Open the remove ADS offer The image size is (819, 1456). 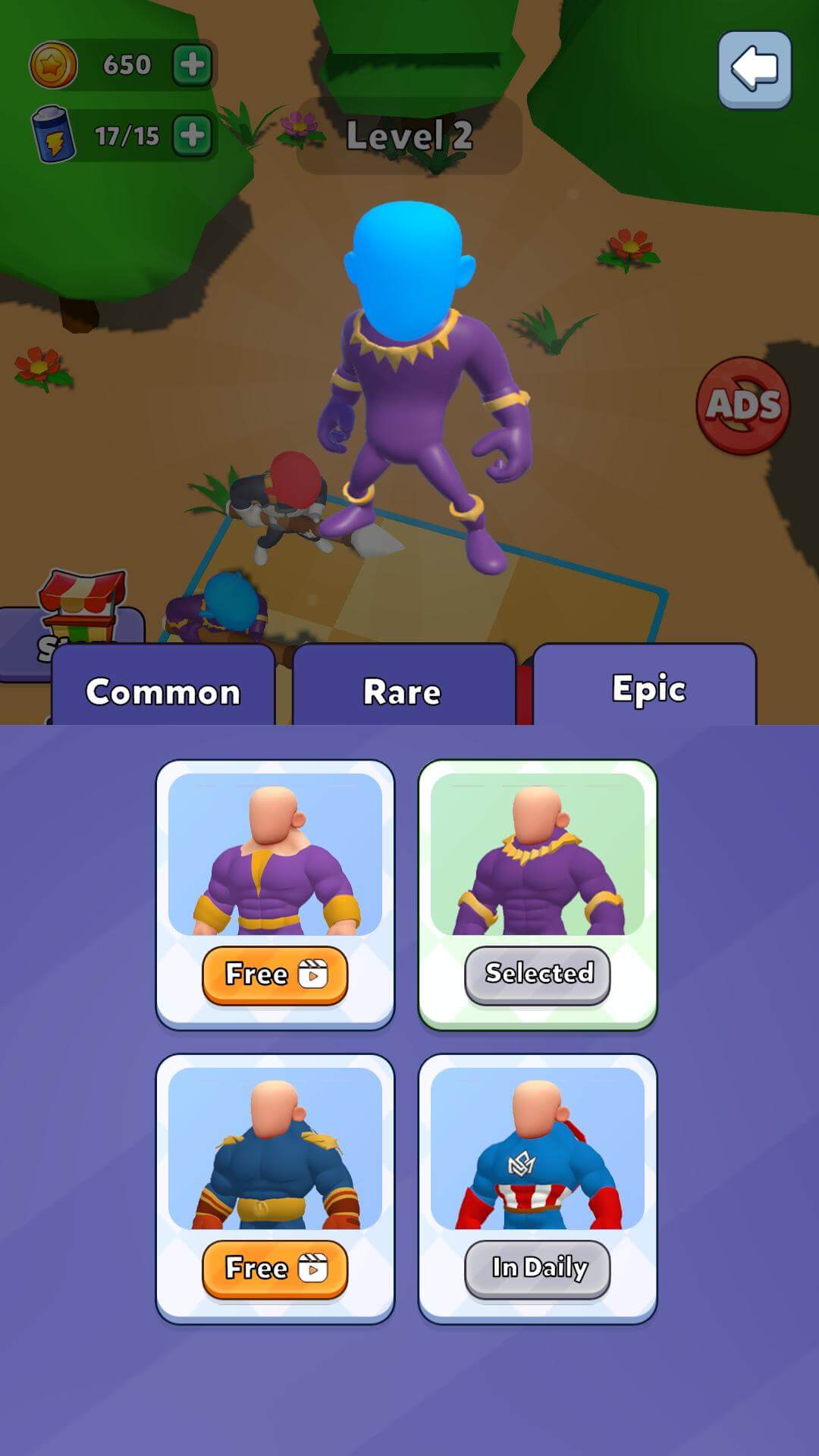click(x=742, y=406)
